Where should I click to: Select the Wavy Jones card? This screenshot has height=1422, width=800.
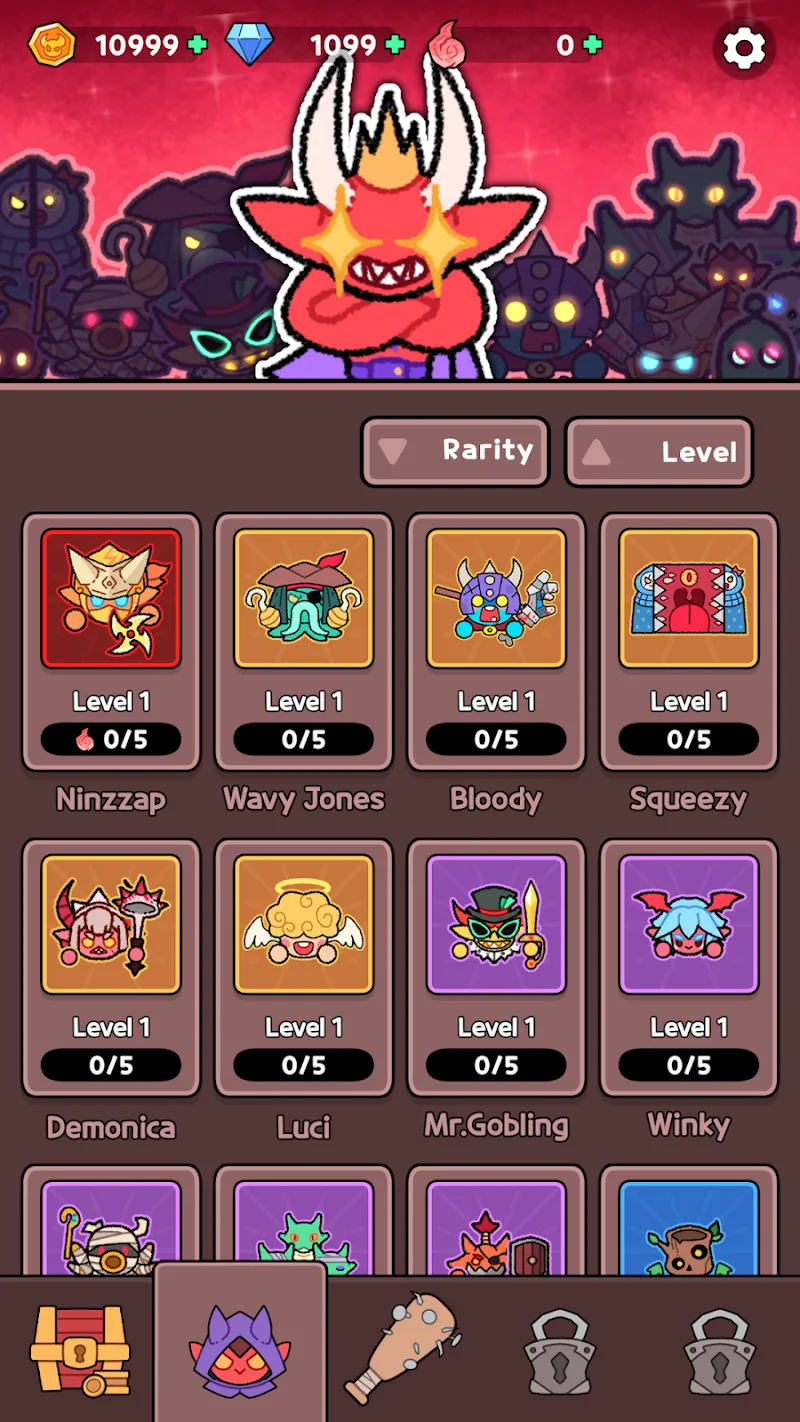point(304,641)
